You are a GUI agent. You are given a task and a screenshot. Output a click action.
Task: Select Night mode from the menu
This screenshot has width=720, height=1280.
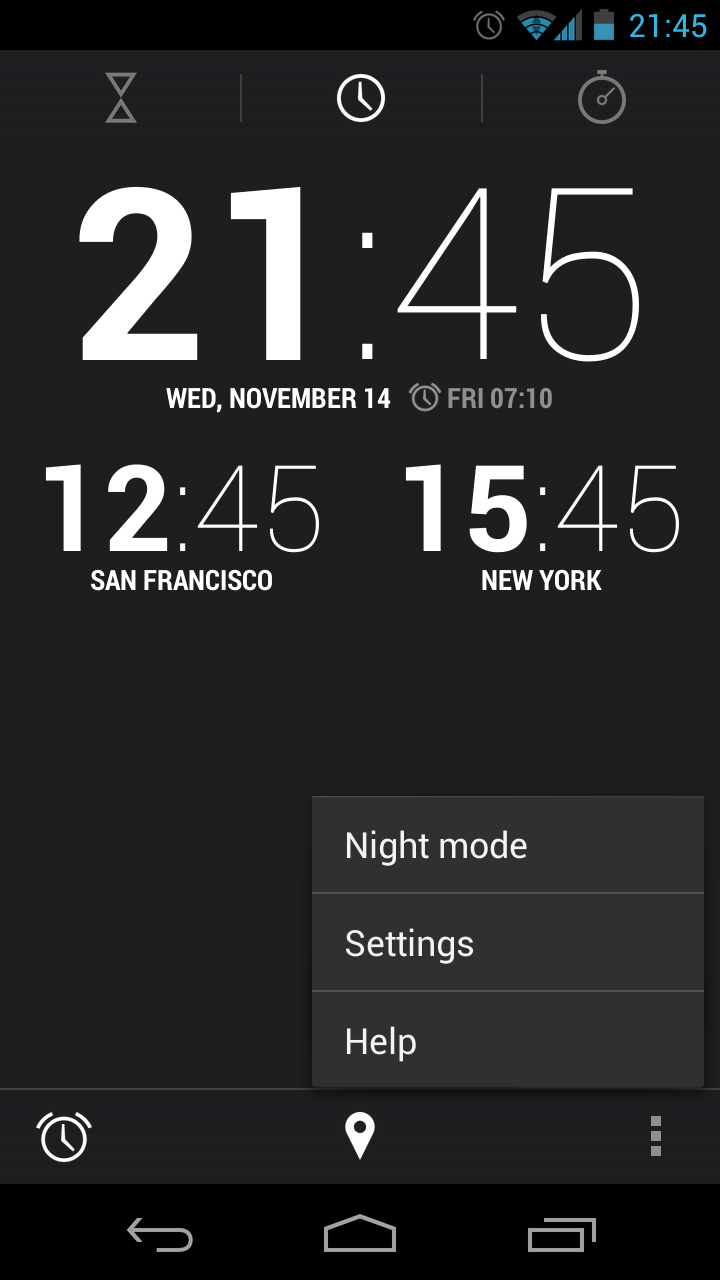click(x=507, y=845)
